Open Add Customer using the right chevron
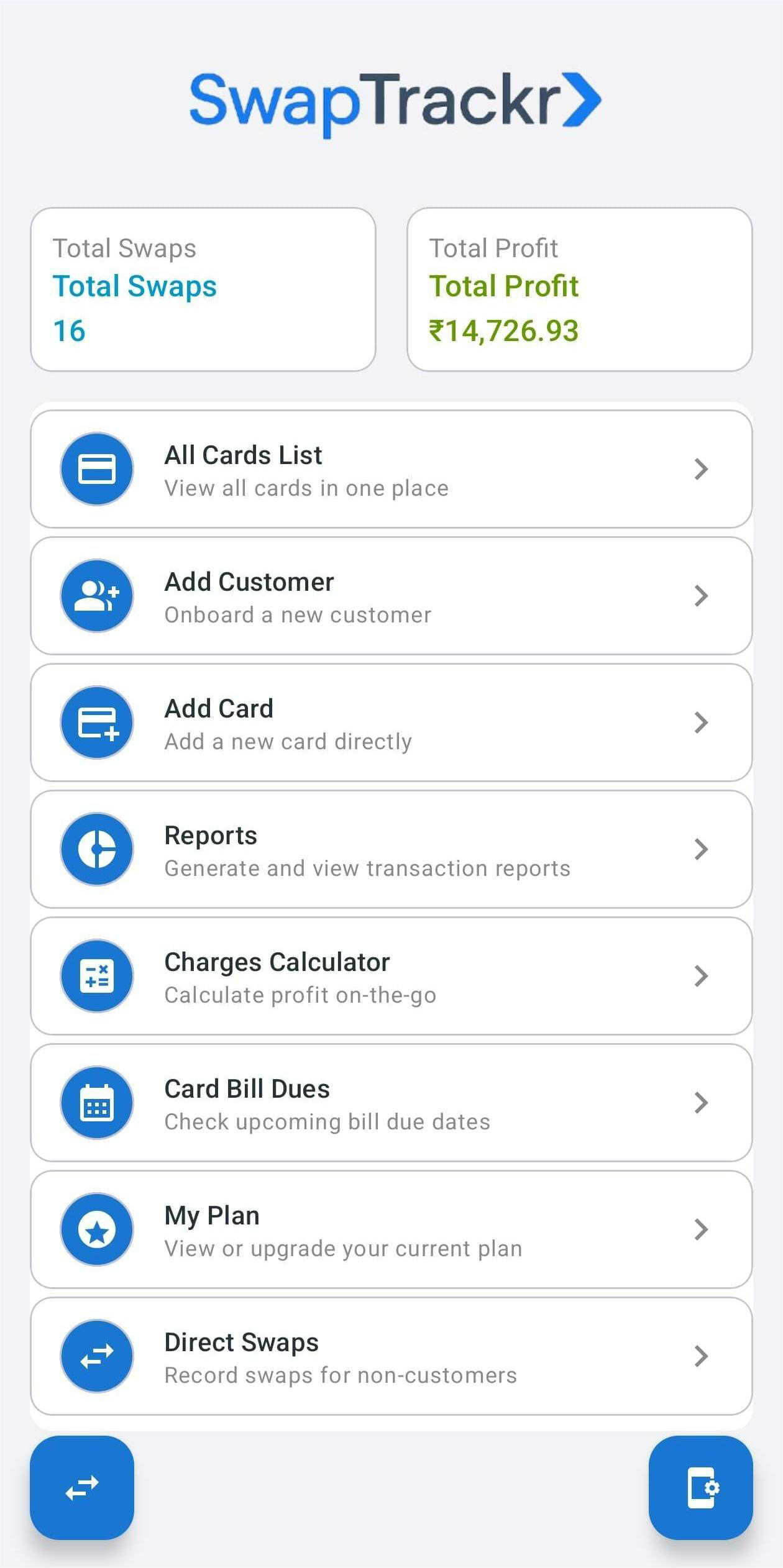This screenshot has width=783, height=1568. point(702,596)
